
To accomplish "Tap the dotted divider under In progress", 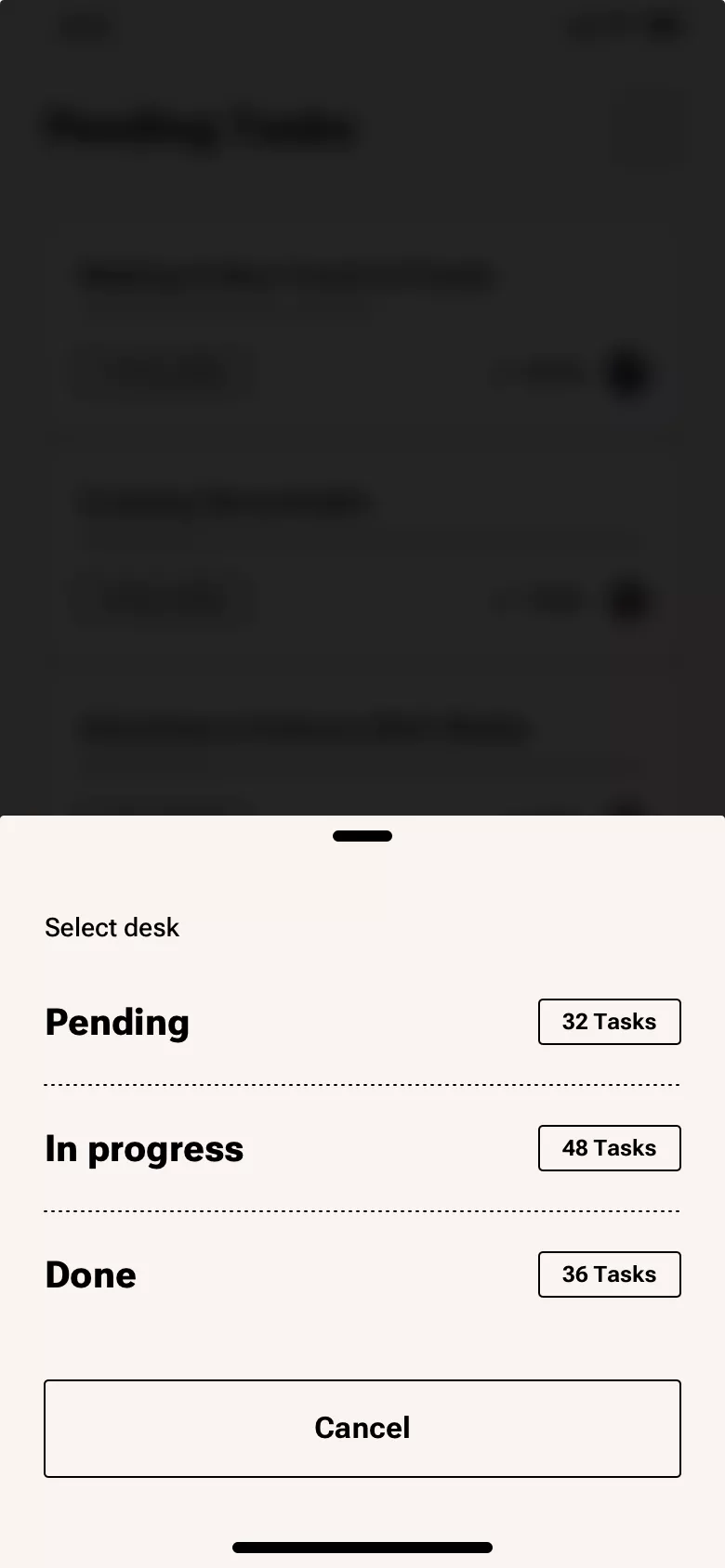I will 362,1211.
